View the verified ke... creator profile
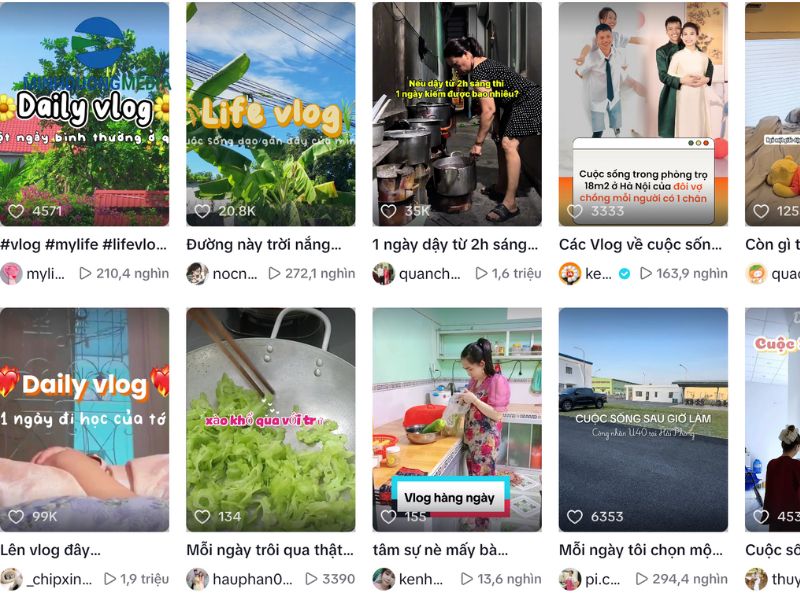Screen dimensions: 800x600 click(x=598, y=273)
